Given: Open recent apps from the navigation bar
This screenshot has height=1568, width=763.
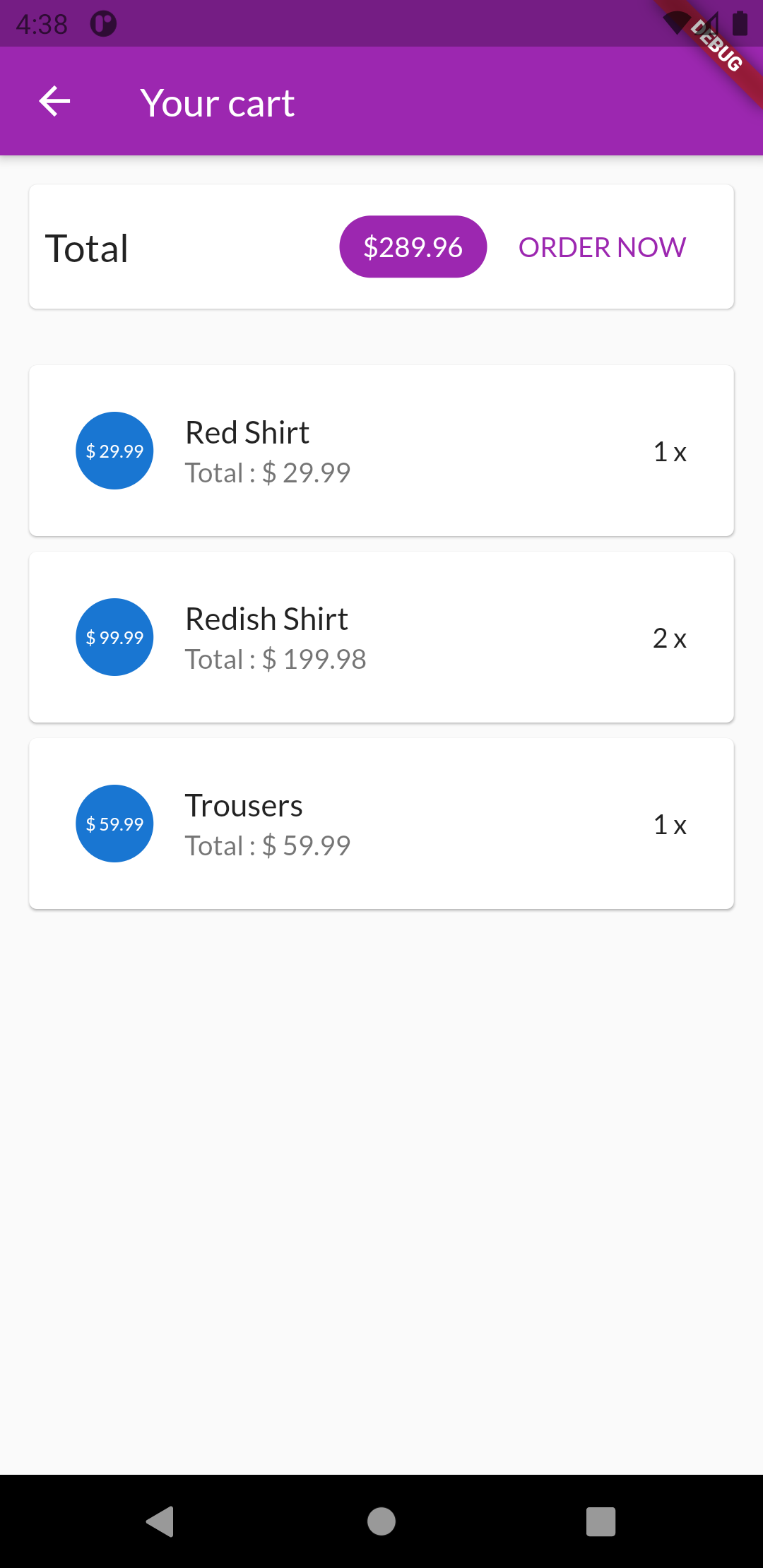Looking at the screenshot, I should tap(601, 1521).
